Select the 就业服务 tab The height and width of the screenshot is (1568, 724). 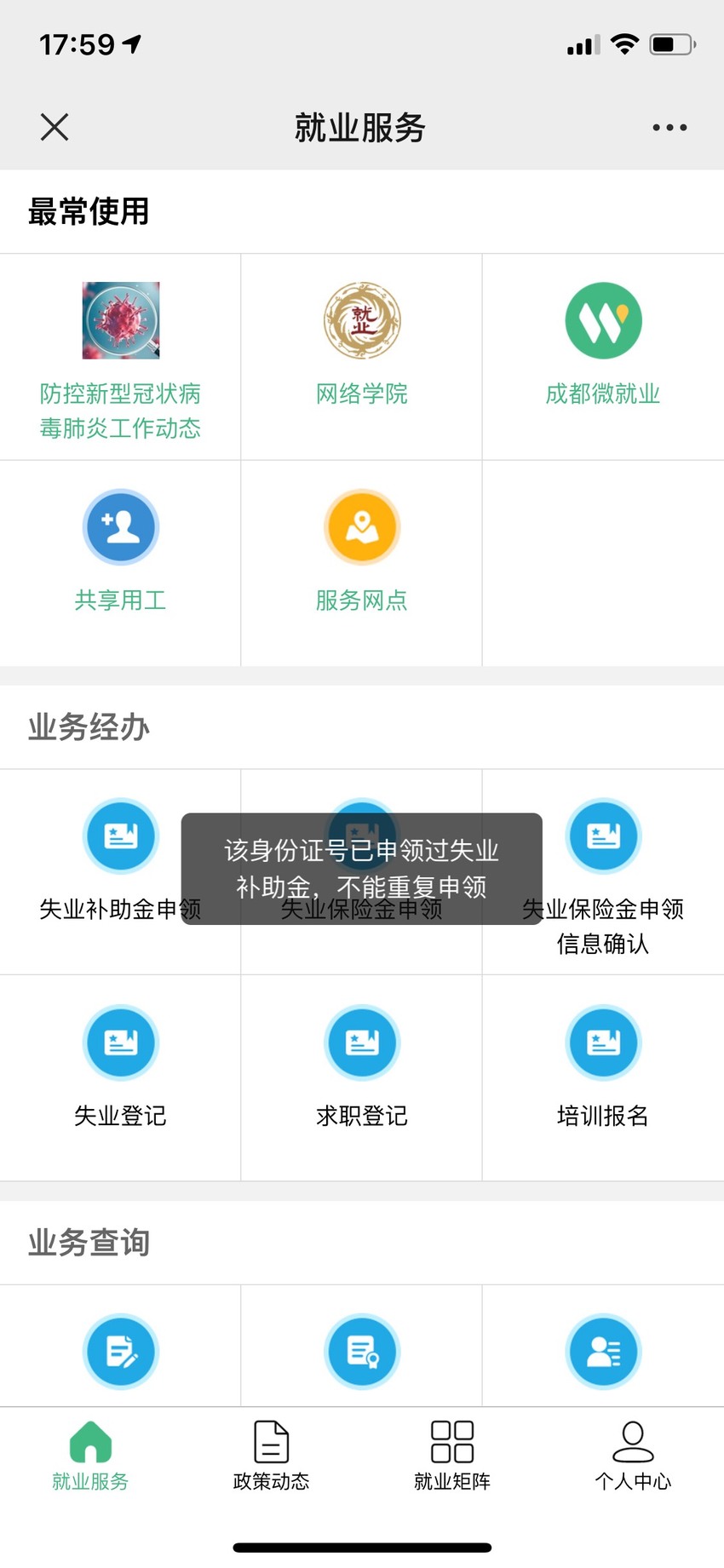[x=90, y=1456]
